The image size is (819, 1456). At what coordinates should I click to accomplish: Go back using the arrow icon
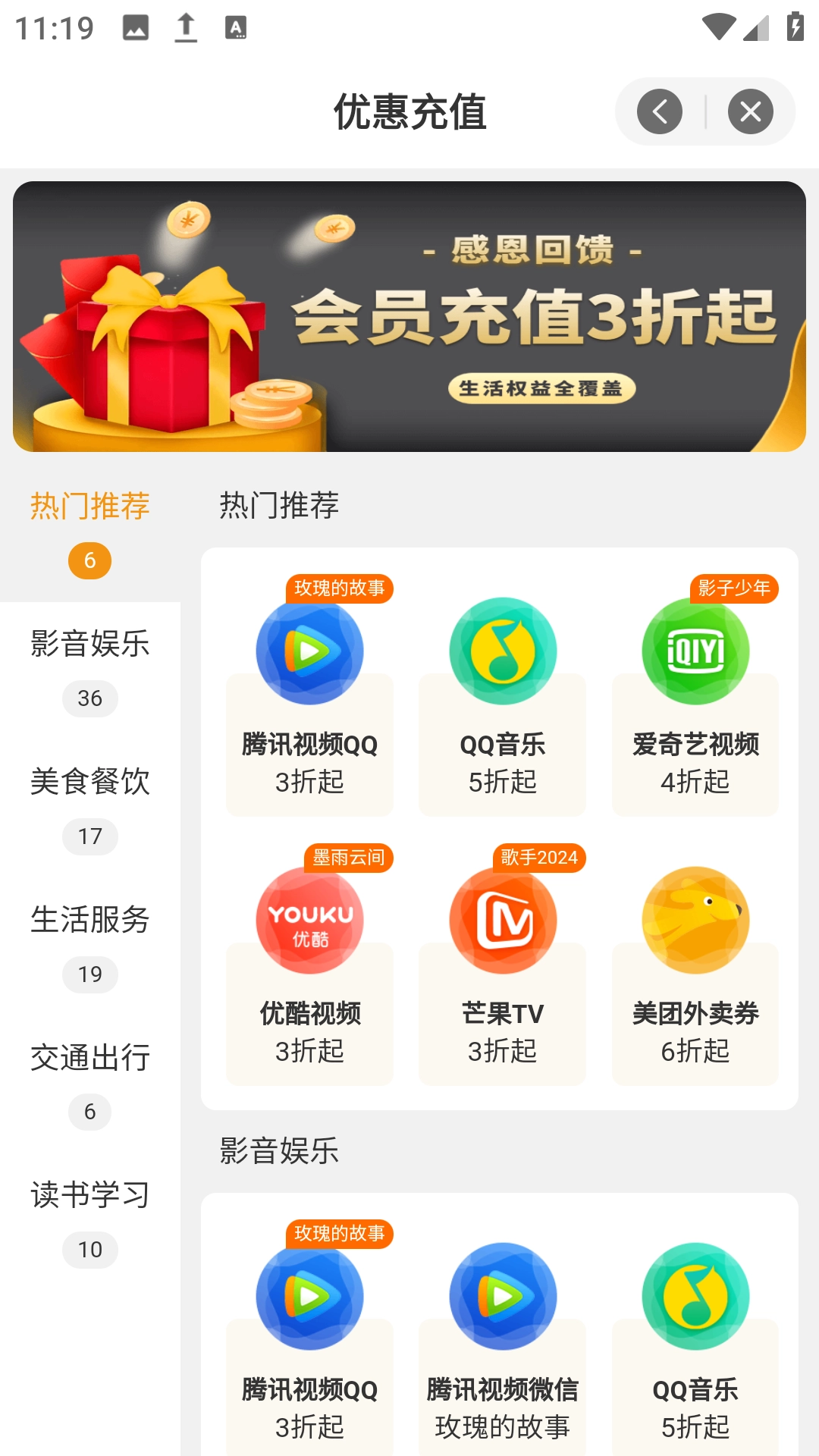[x=659, y=111]
